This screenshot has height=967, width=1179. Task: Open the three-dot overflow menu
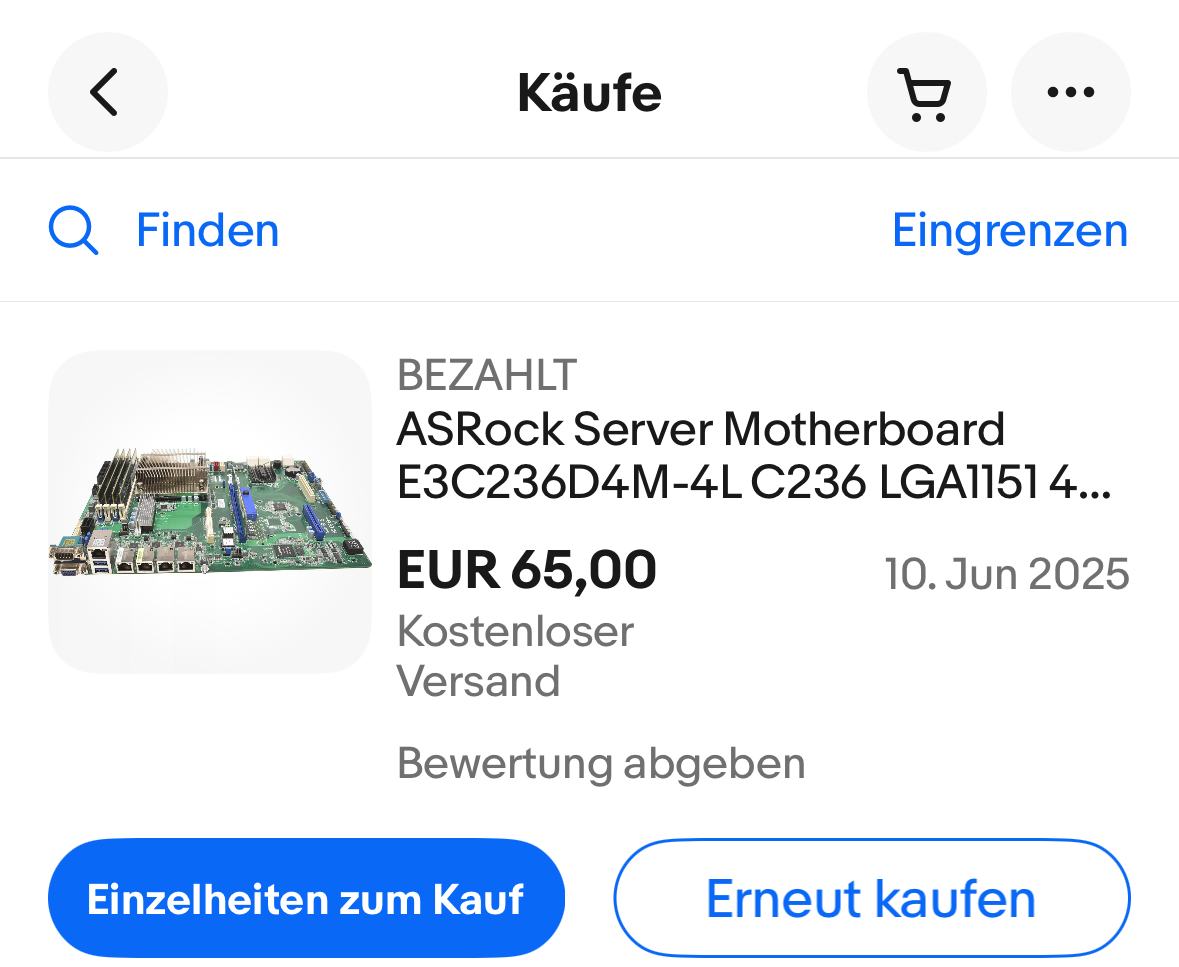[x=1070, y=92]
